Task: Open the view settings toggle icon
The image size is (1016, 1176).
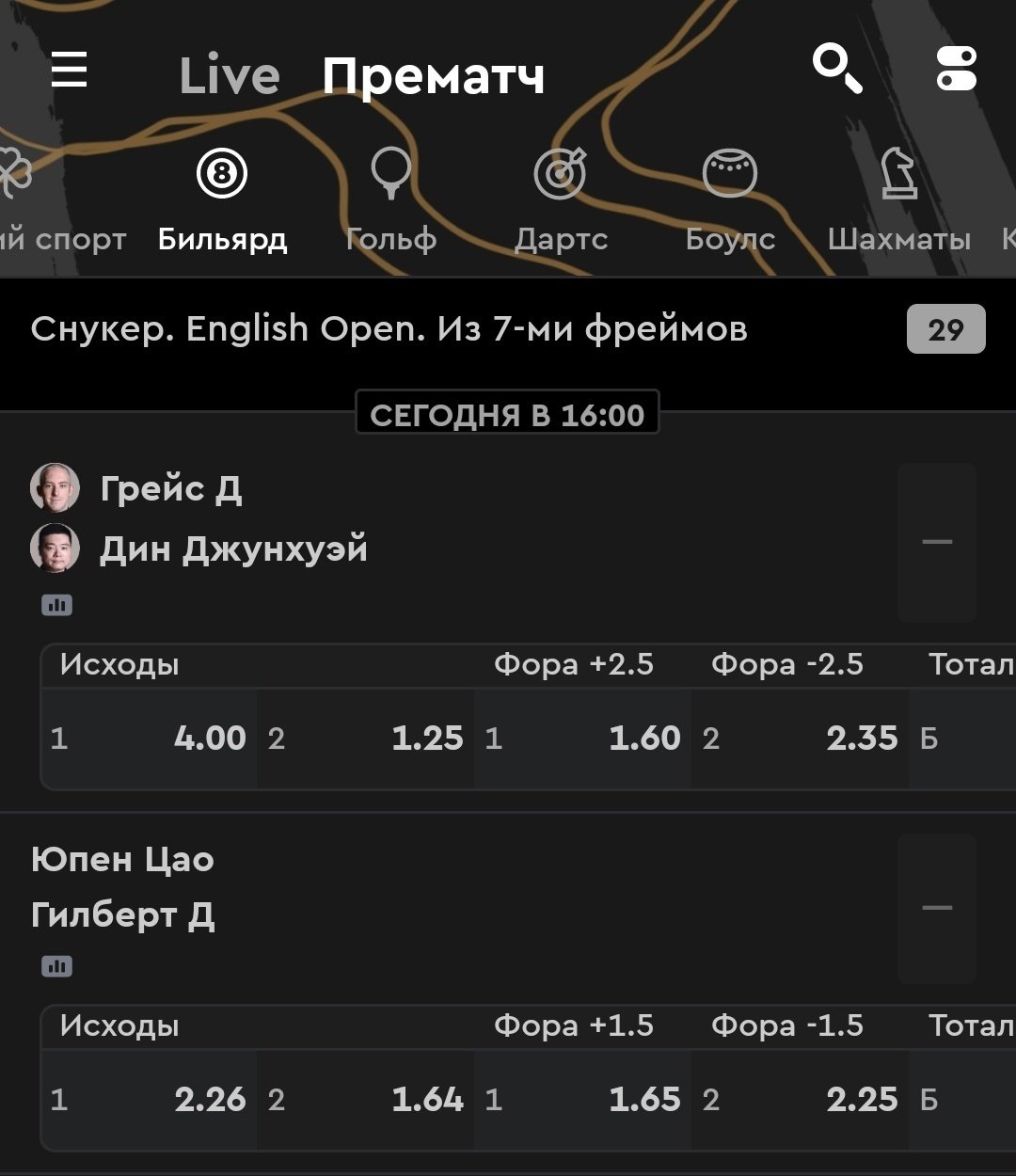Action: (x=956, y=70)
